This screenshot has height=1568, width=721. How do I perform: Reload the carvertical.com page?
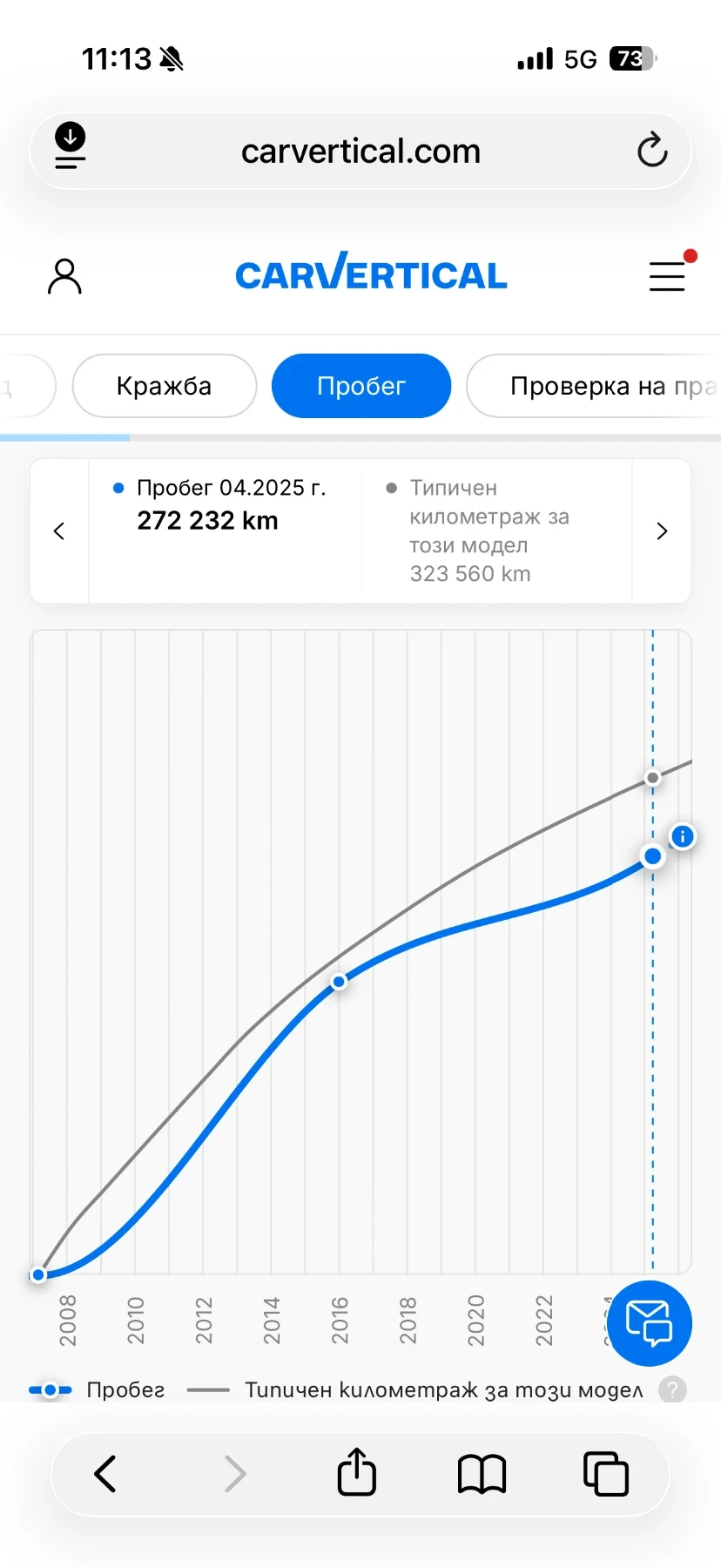coord(652,151)
